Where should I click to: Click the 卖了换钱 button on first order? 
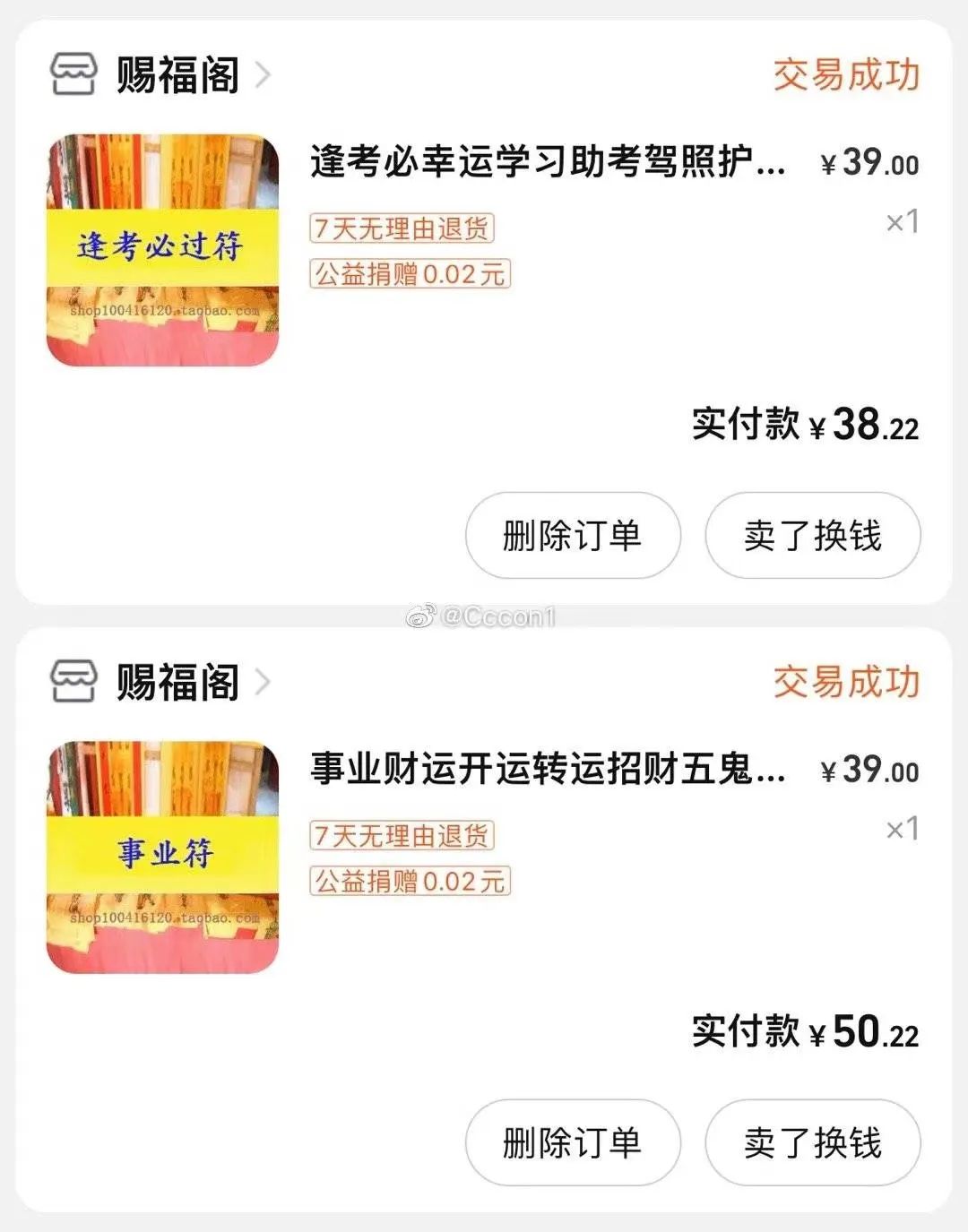coord(811,535)
